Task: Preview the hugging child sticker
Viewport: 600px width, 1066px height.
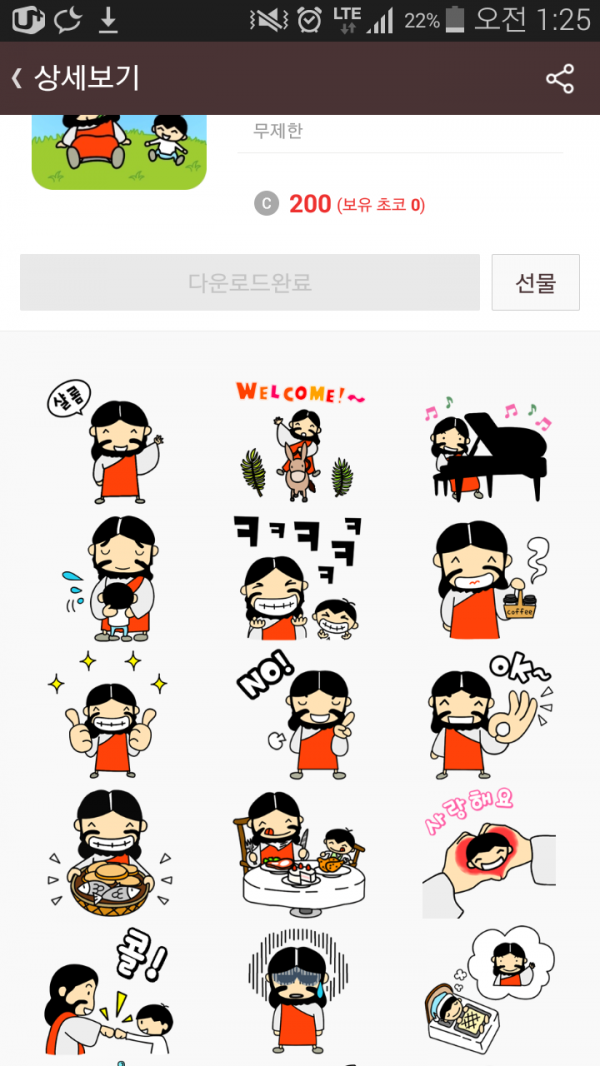Action: click(x=108, y=580)
